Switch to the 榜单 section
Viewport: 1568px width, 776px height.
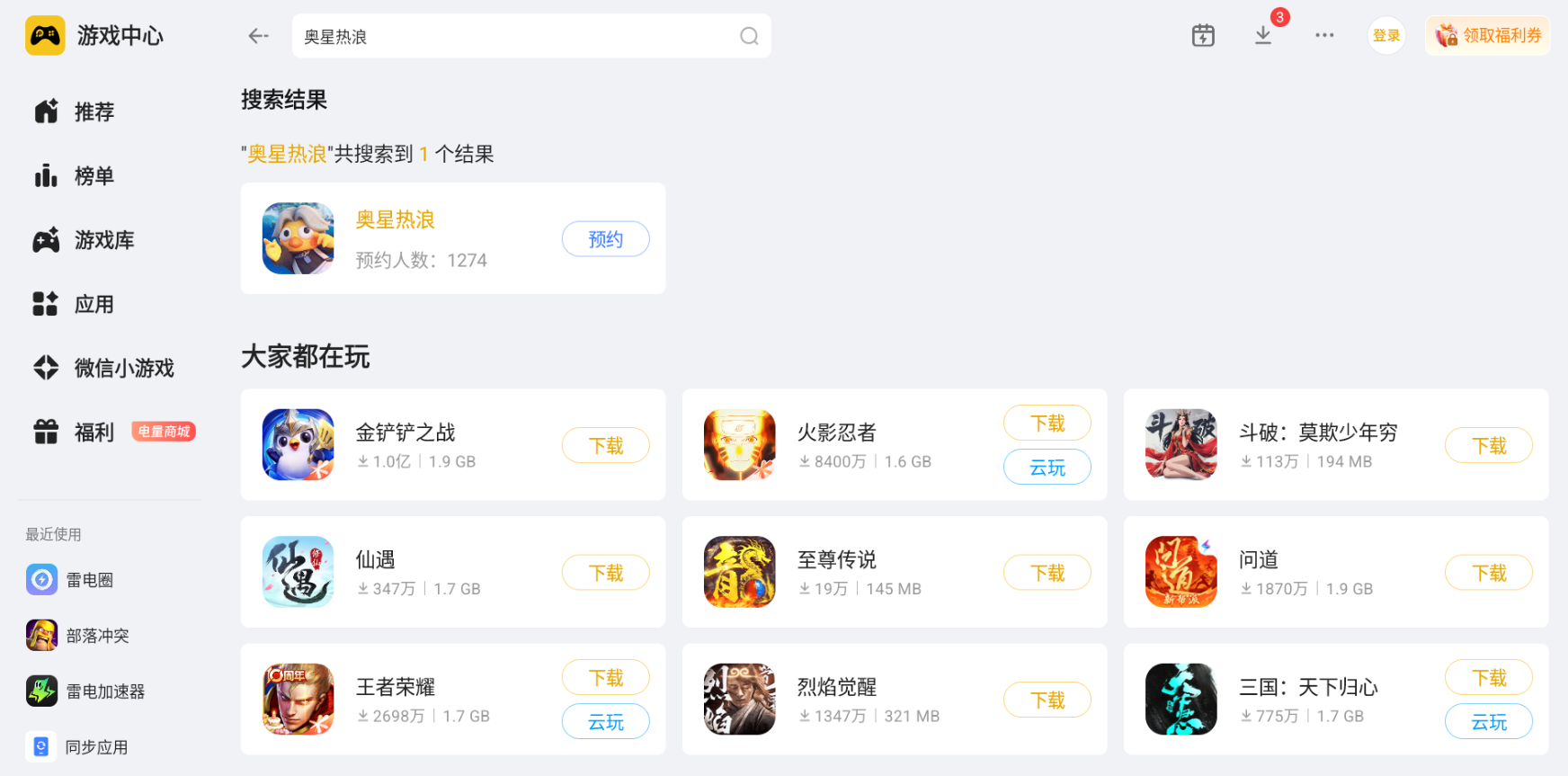(x=75, y=176)
